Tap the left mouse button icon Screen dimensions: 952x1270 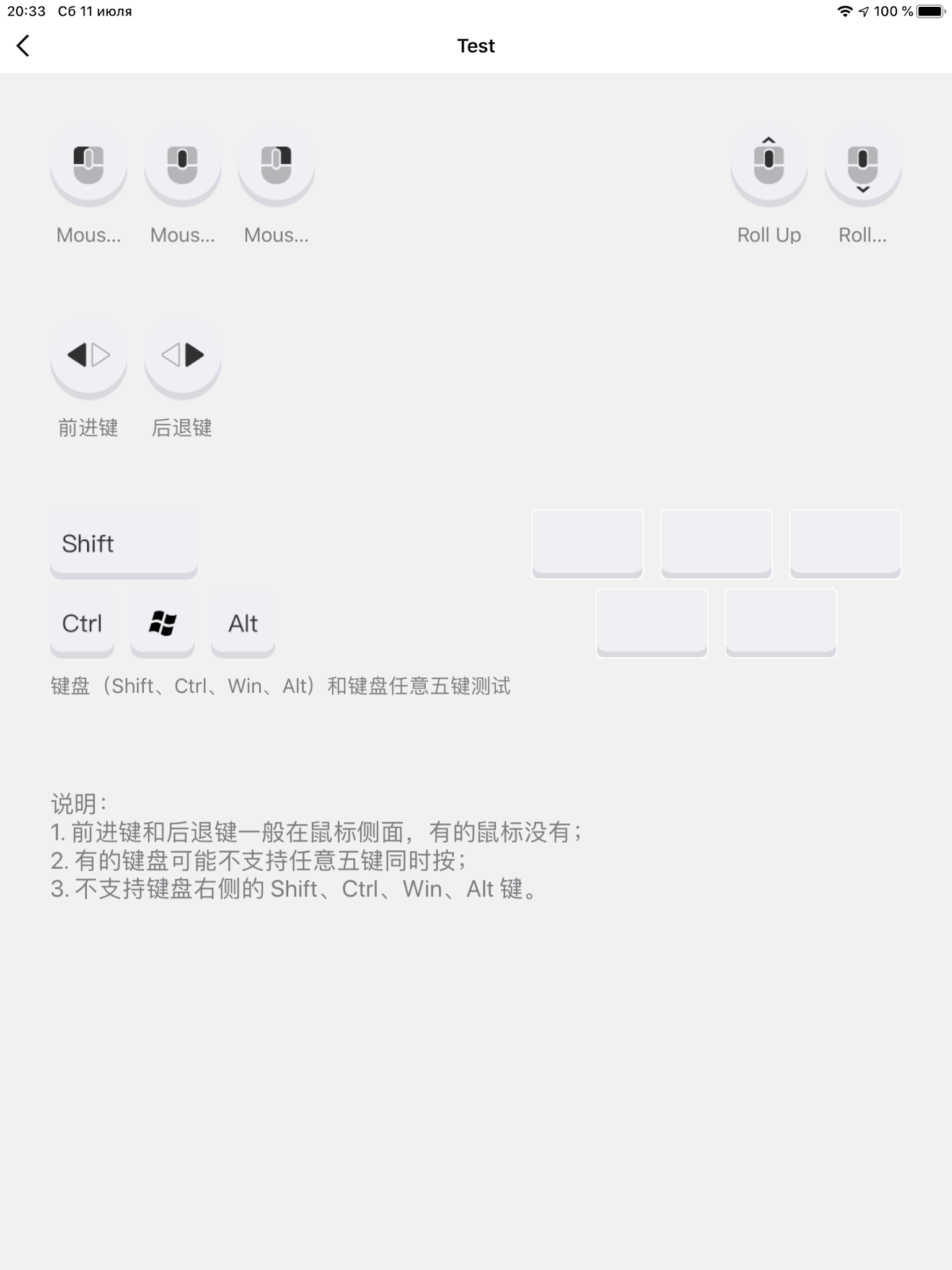[89, 165]
